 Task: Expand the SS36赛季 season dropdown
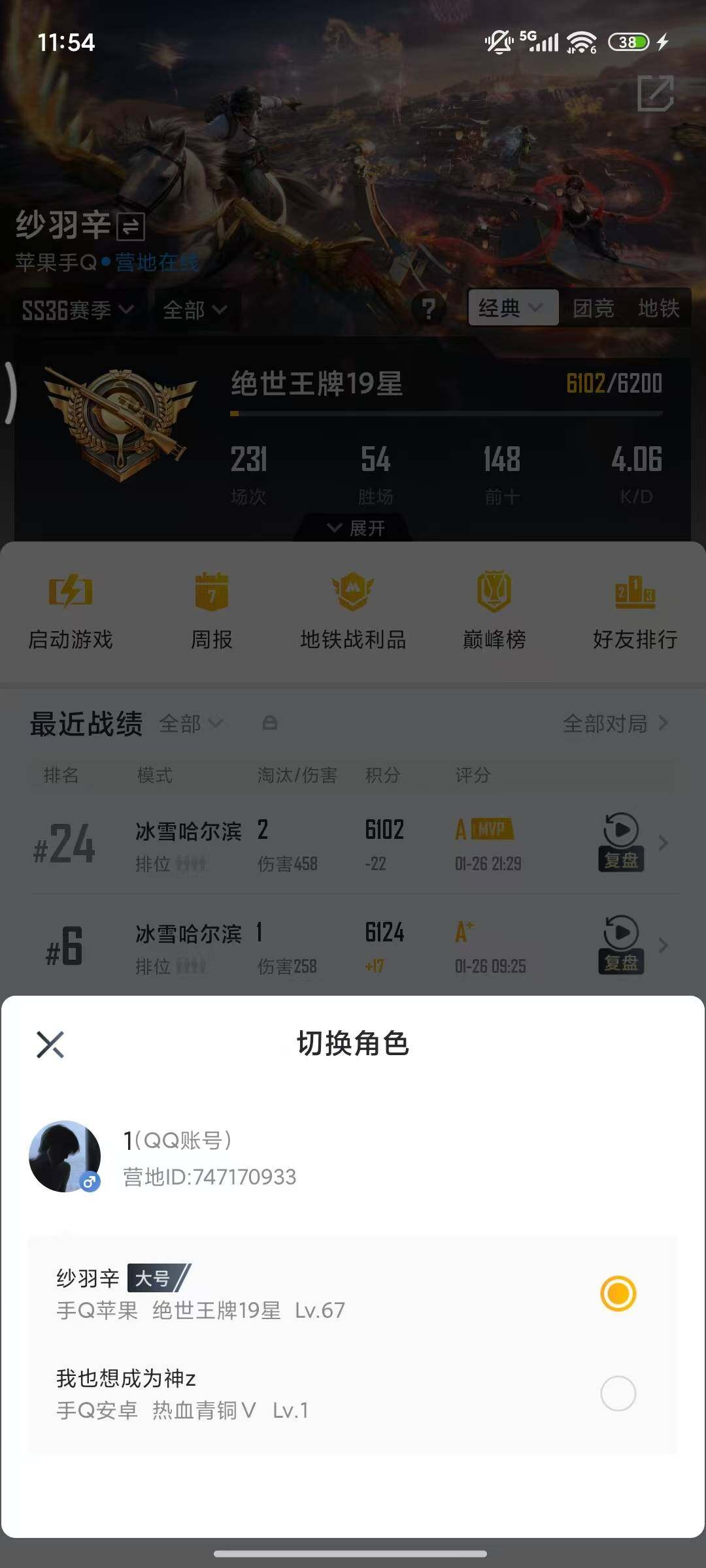[x=74, y=309]
